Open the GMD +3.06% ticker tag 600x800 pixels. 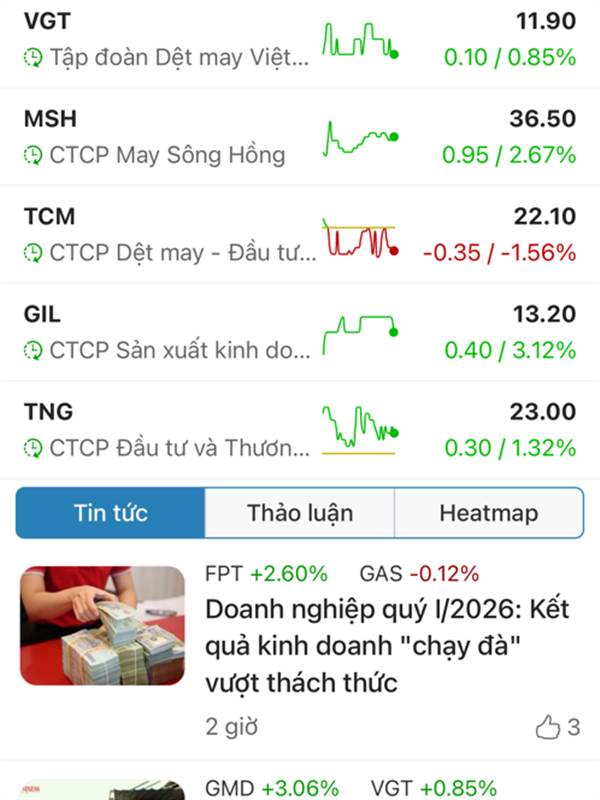click(272, 788)
